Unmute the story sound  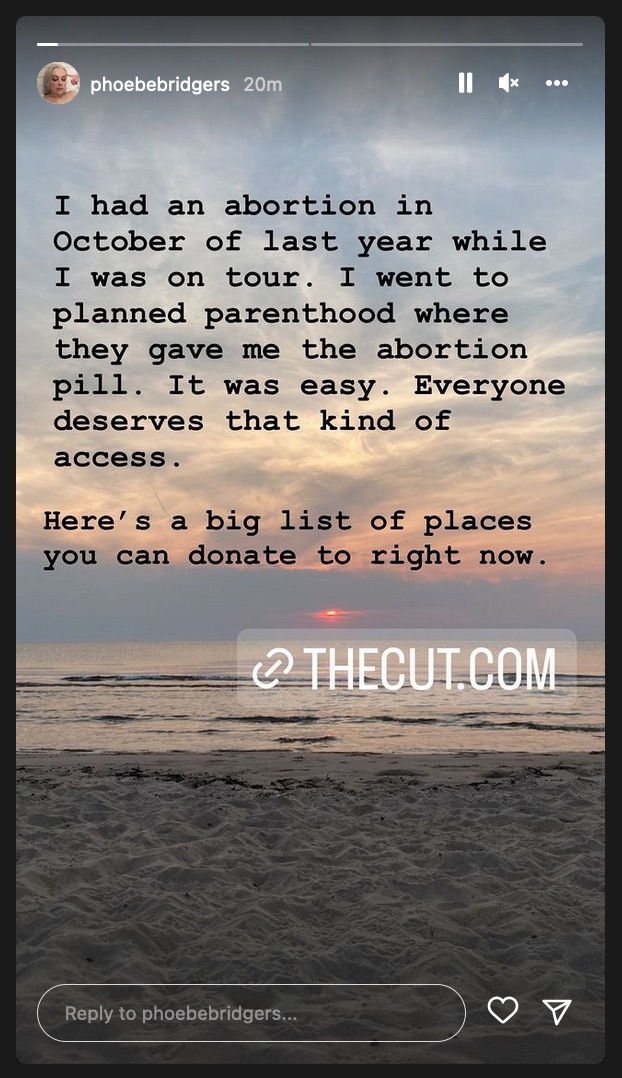[509, 83]
